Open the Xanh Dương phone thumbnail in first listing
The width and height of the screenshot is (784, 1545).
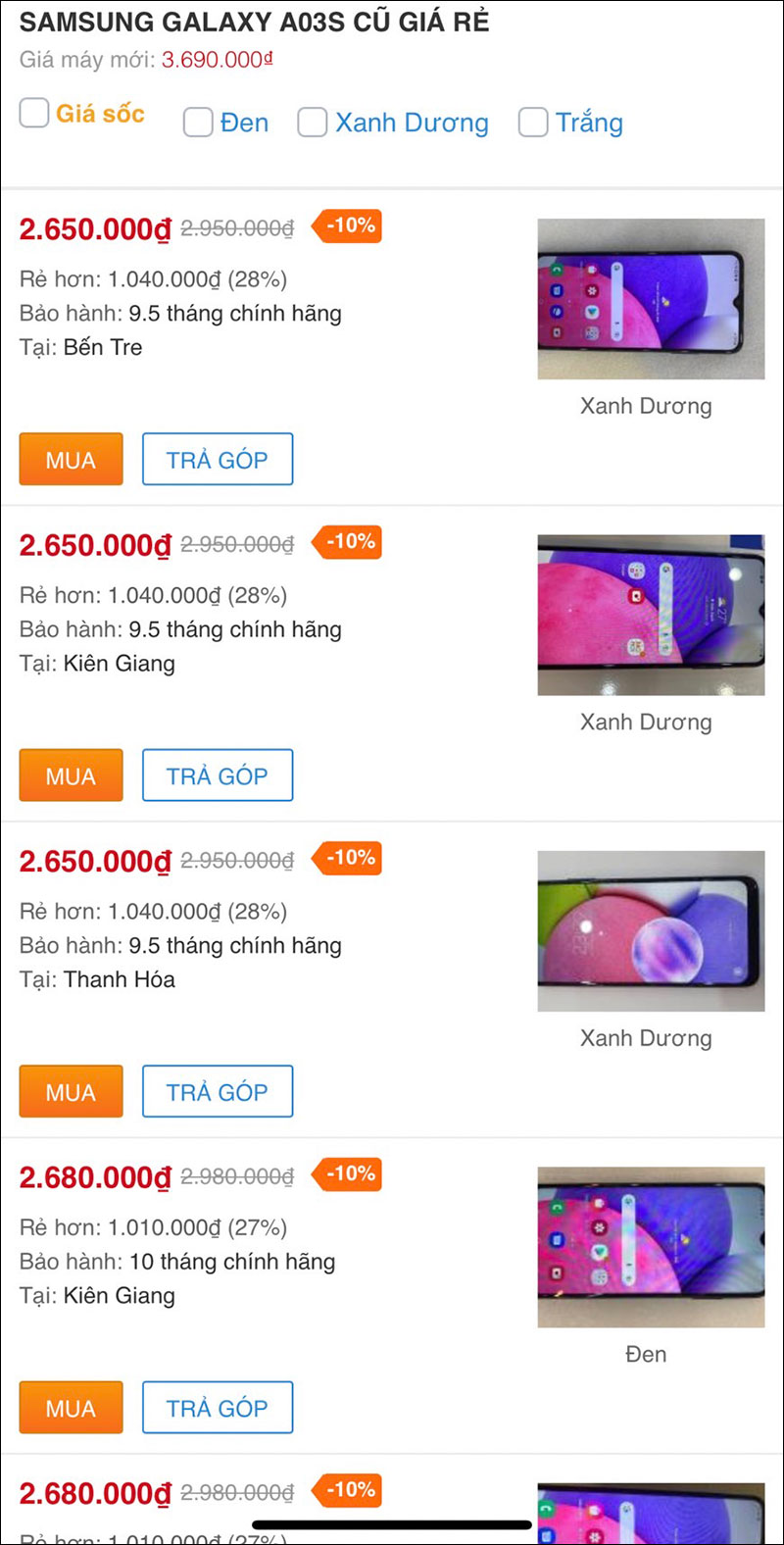click(x=650, y=299)
